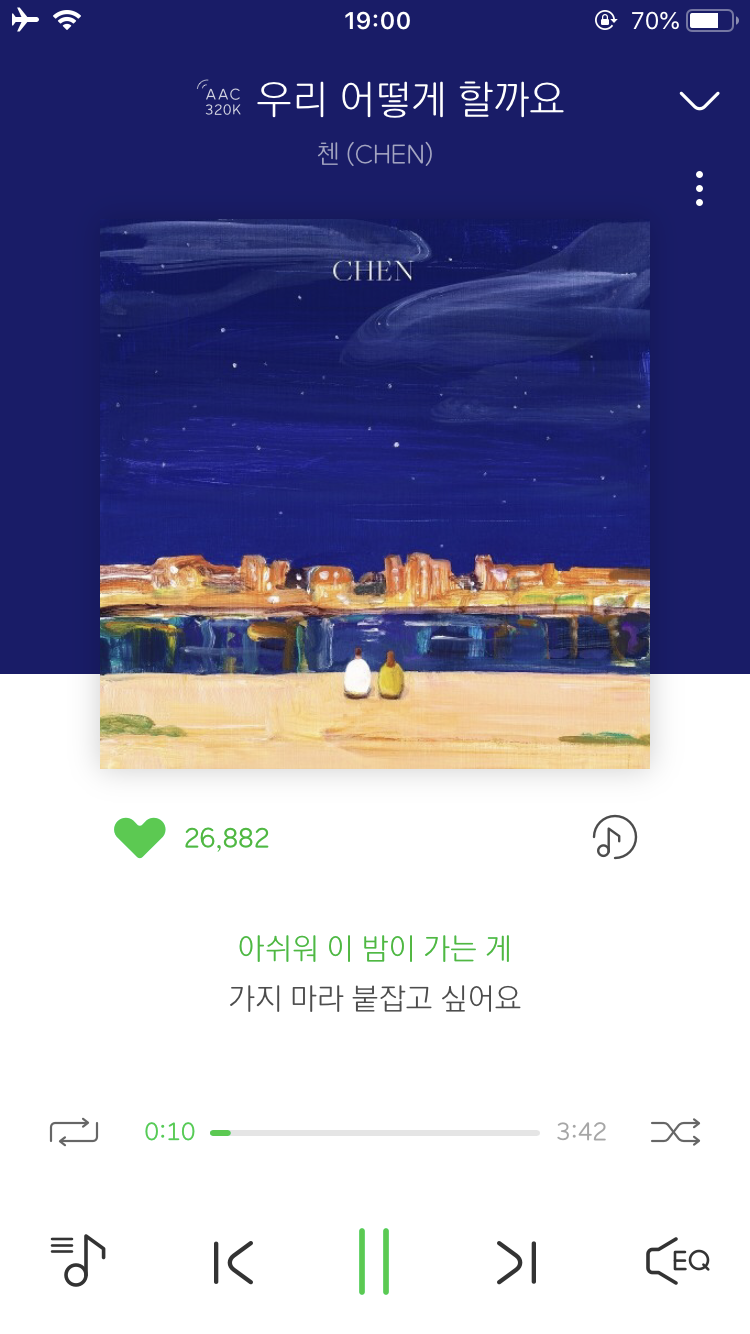Unlike the song by tapping the heart
The width and height of the screenshot is (750, 1334).
pos(140,837)
